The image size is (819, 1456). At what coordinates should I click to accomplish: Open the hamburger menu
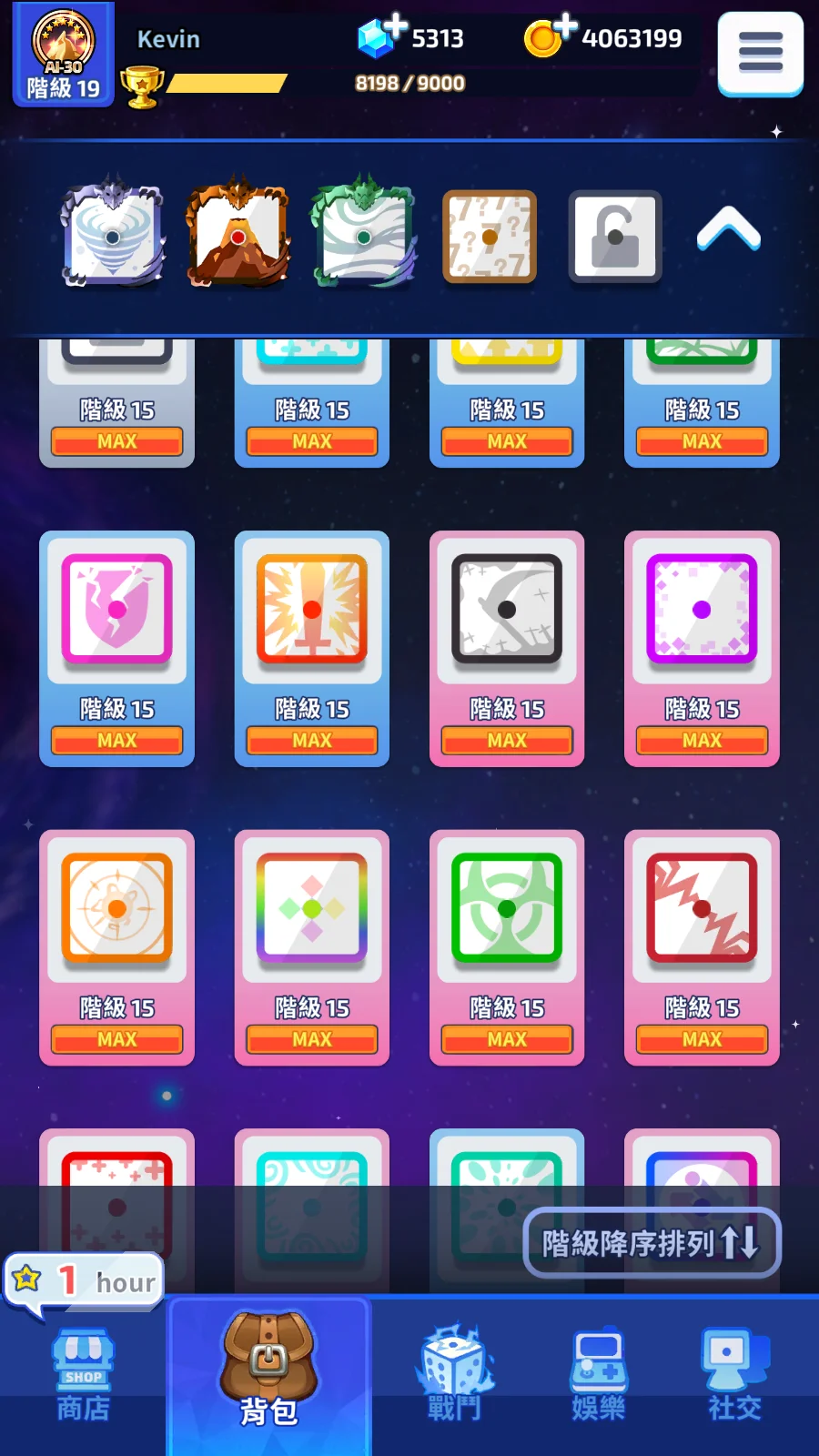(x=760, y=53)
